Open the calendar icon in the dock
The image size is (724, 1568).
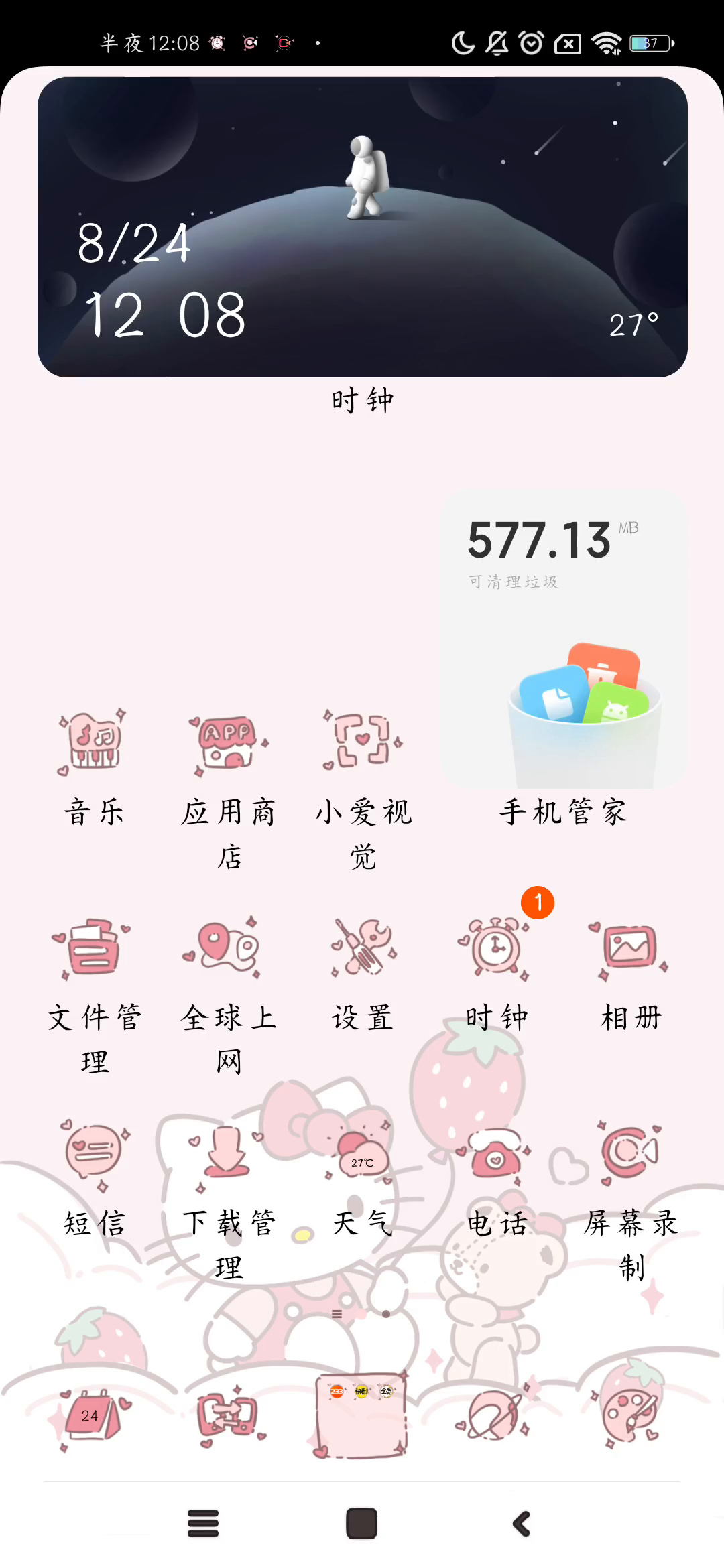[x=94, y=1415]
